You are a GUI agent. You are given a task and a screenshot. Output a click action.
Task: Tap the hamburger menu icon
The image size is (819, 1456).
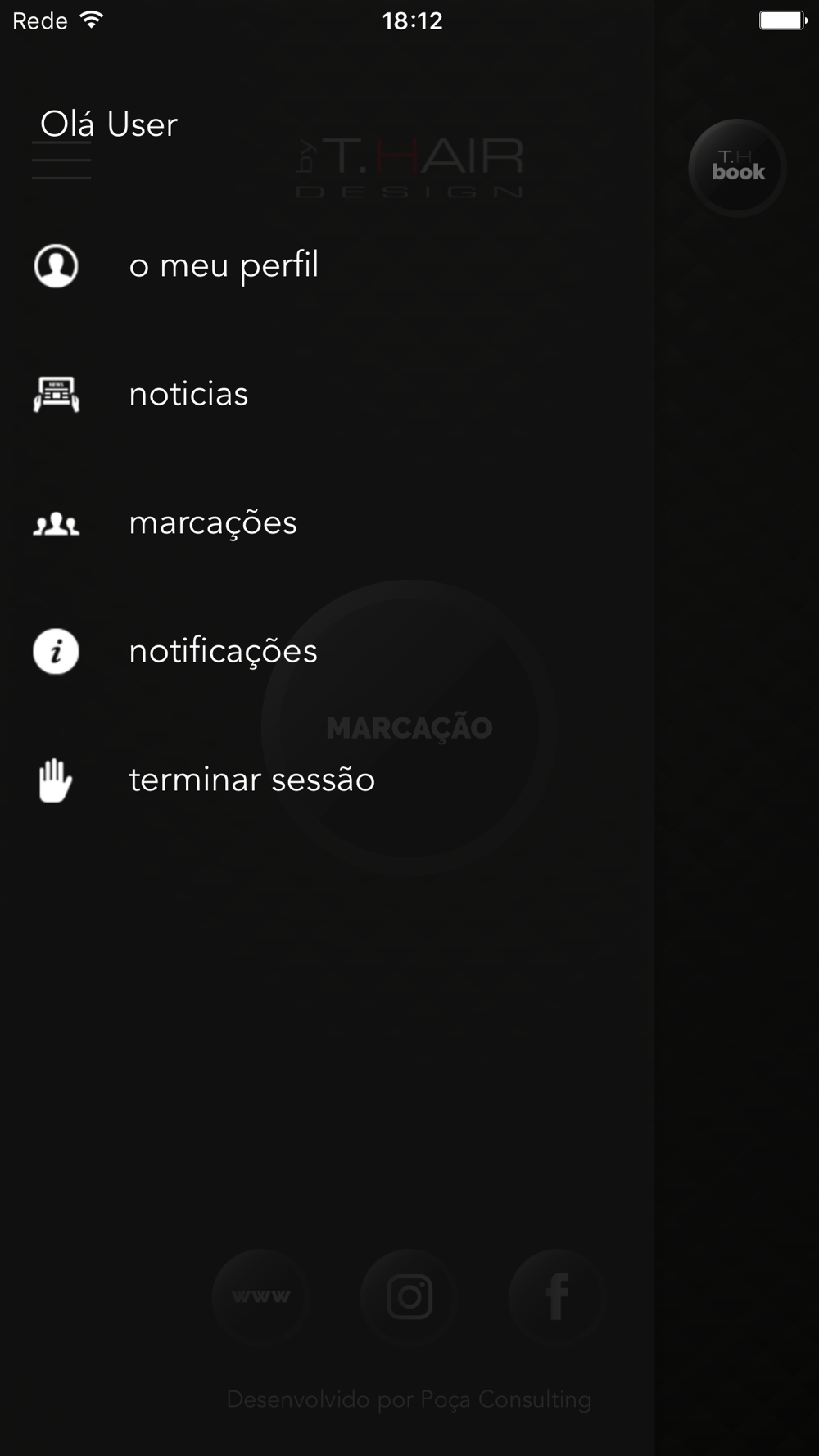click(x=61, y=160)
